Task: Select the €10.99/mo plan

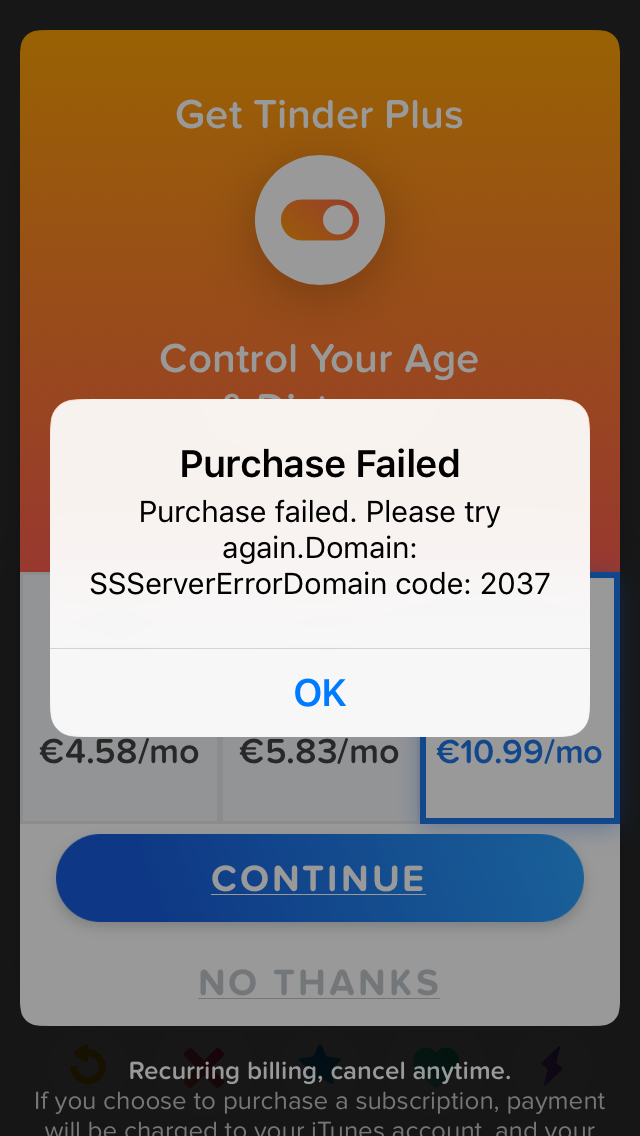Action: [519, 753]
